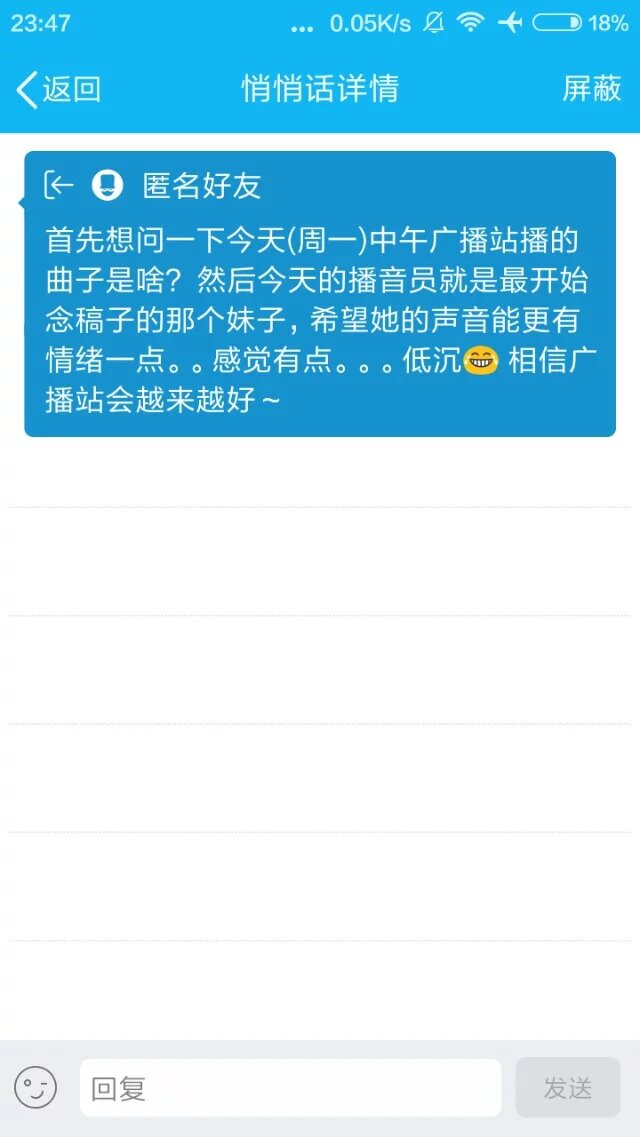Go back via 返回 button
The height and width of the screenshot is (1137, 640).
pyautogui.click(x=58, y=89)
